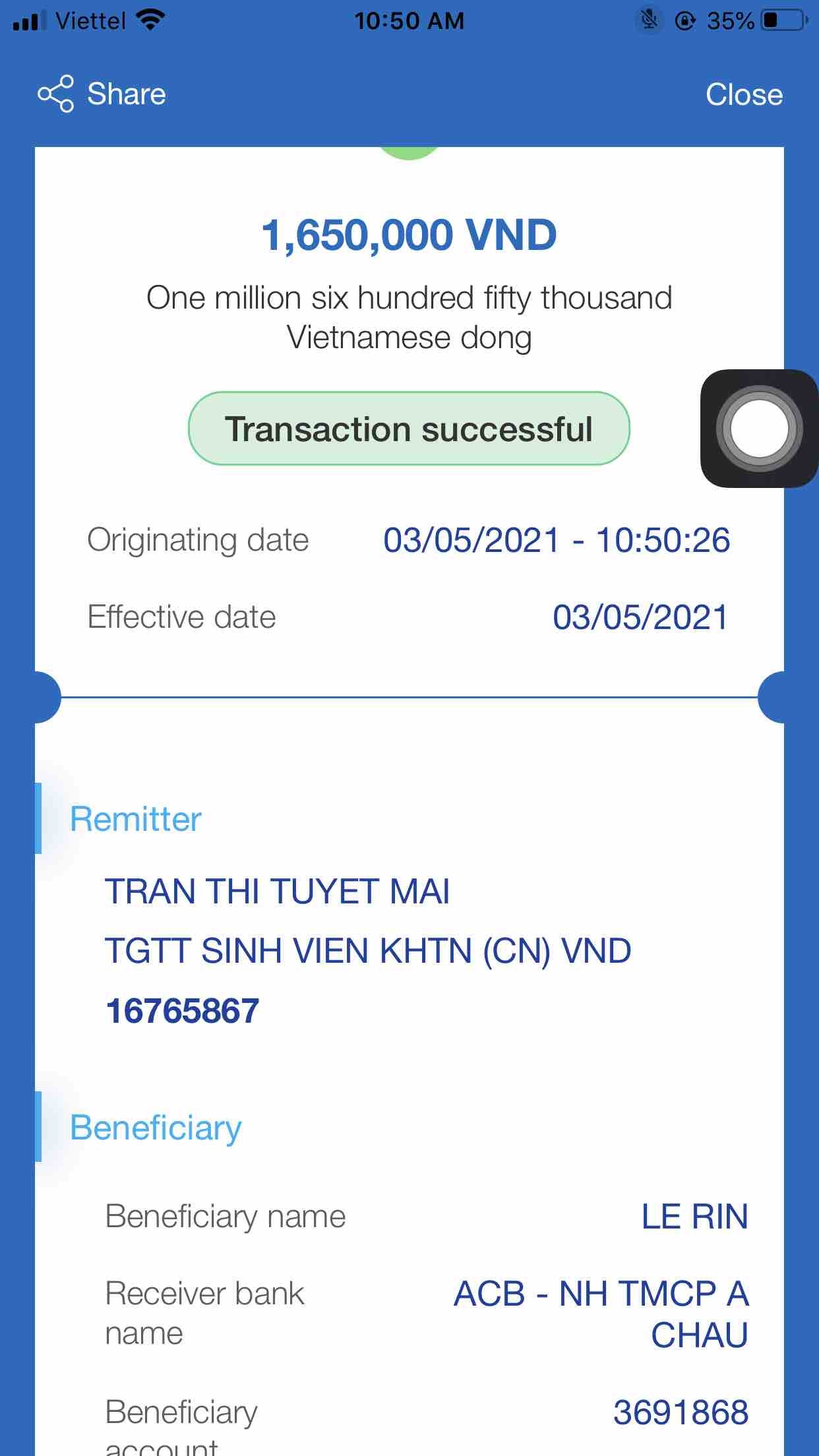This screenshot has width=819, height=1456.
Task: Close the transaction receipt
Action: point(743,94)
